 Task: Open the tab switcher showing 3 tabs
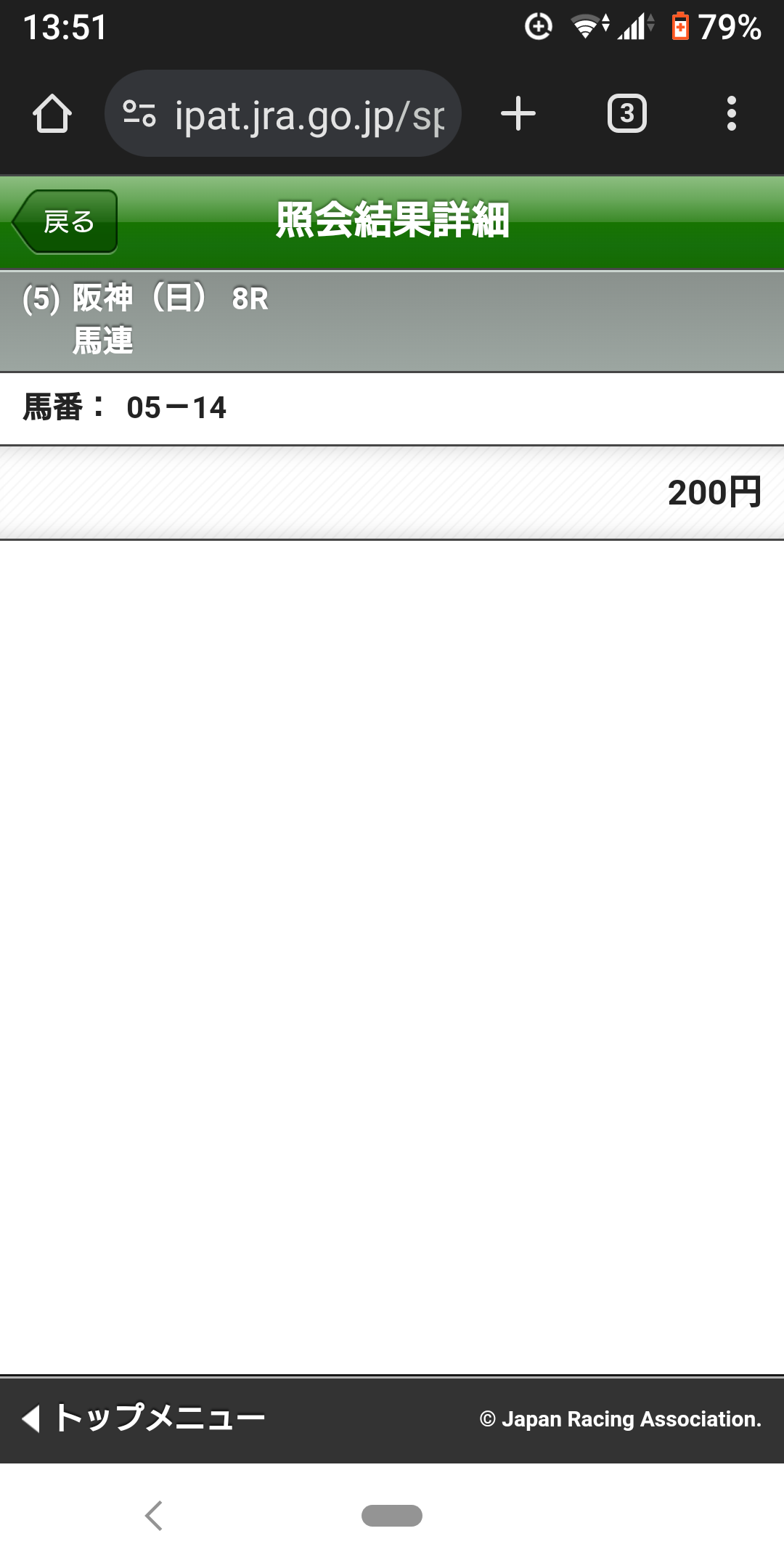(x=626, y=114)
